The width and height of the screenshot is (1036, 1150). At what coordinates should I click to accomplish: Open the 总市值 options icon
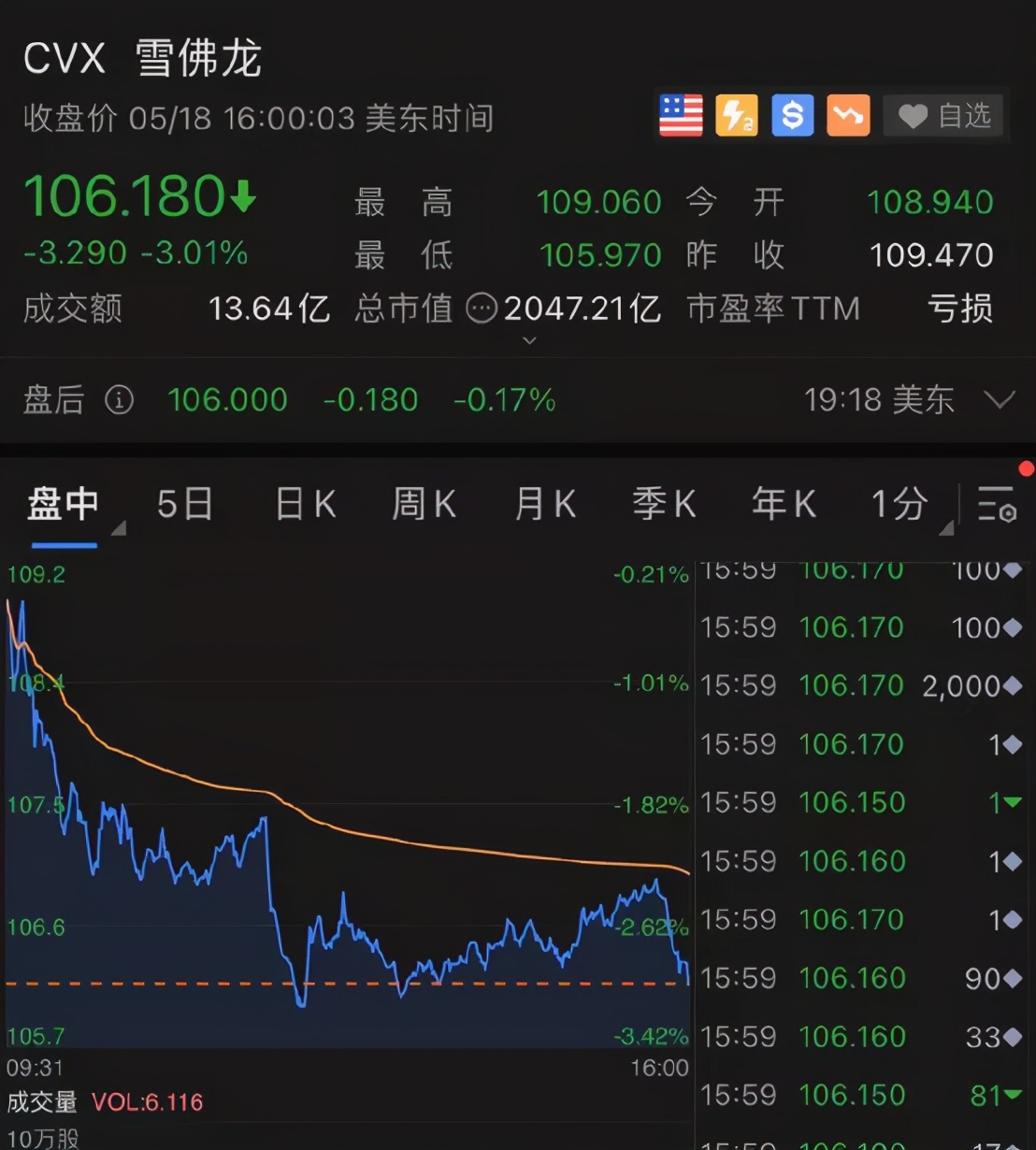tap(482, 309)
